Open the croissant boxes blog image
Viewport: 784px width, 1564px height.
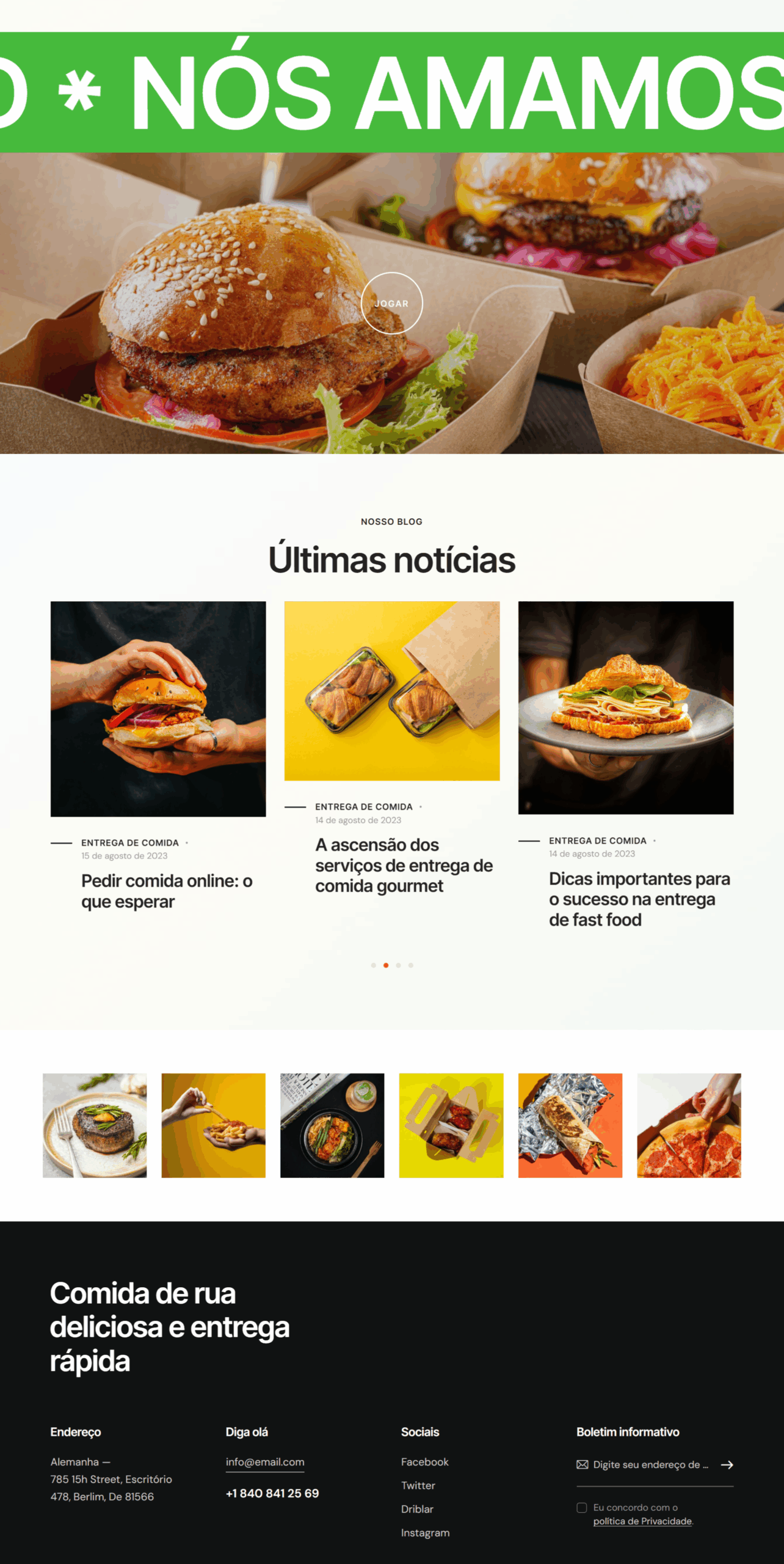coord(392,690)
